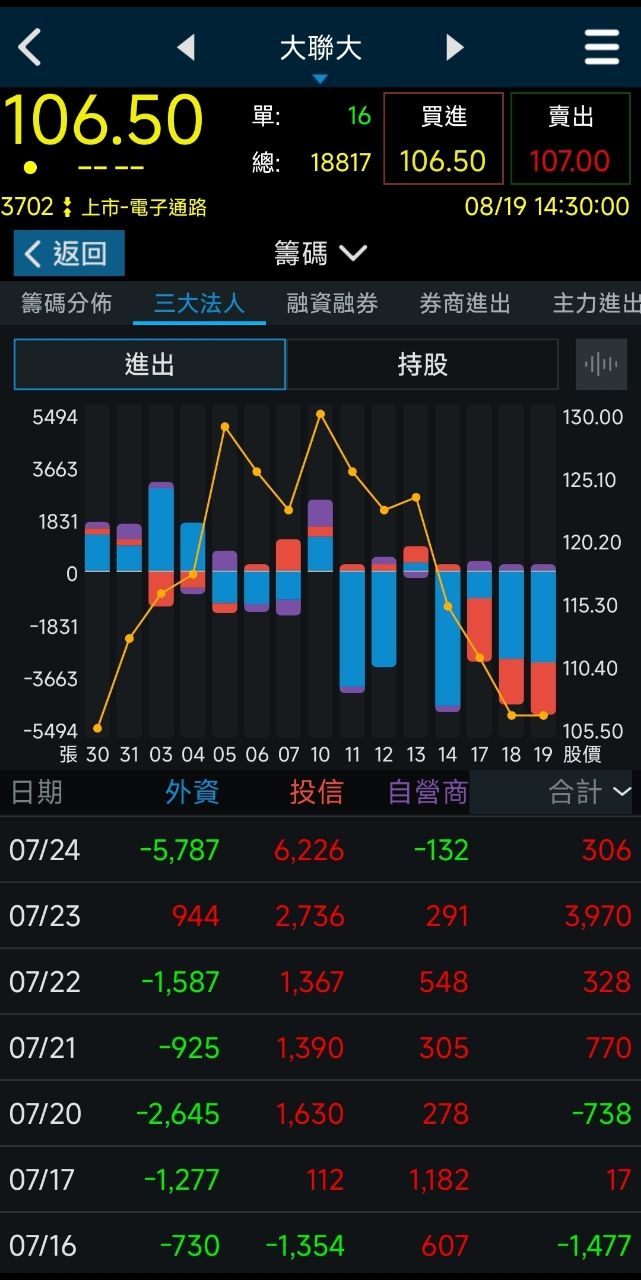The width and height of the screenshot is (641, 1280).
Task: Tap the back arrow at top left
Action: (30, 47)
